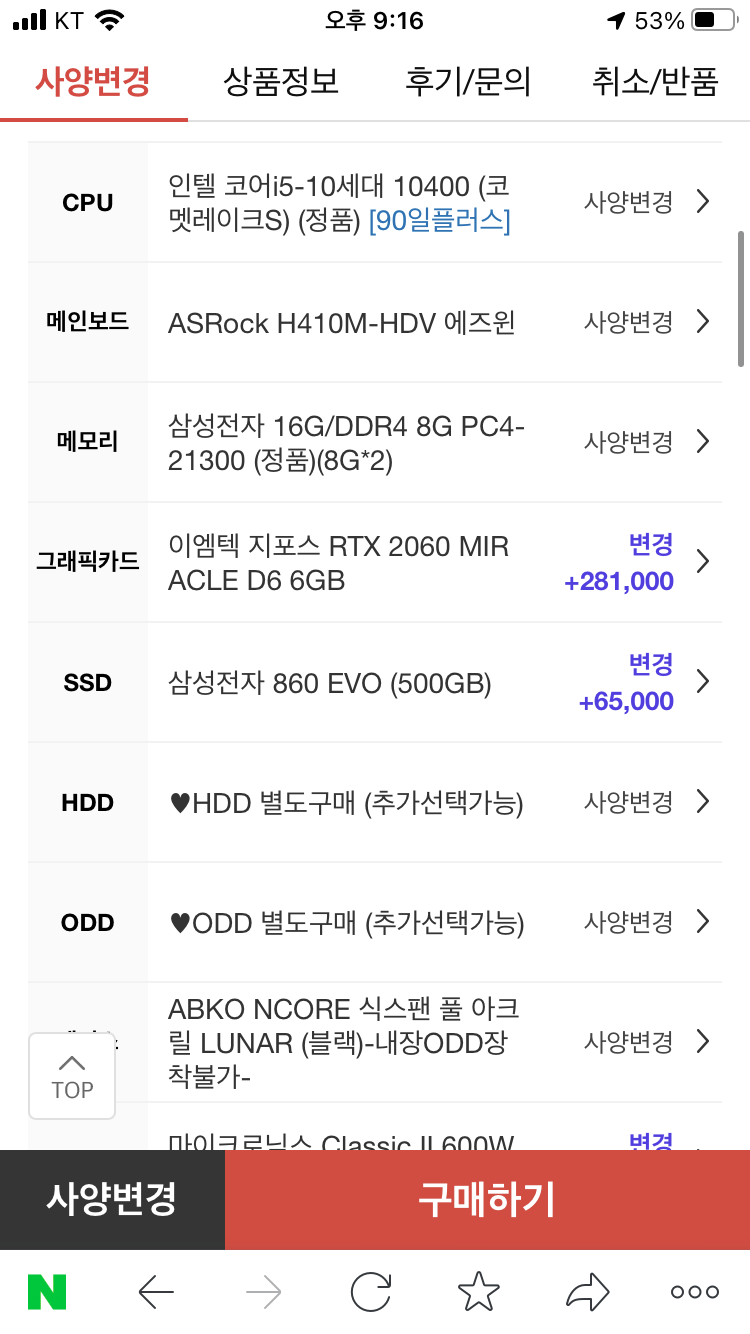
Task: Change the 메모리 삼성전자 16G option
Action: point(375,442)
